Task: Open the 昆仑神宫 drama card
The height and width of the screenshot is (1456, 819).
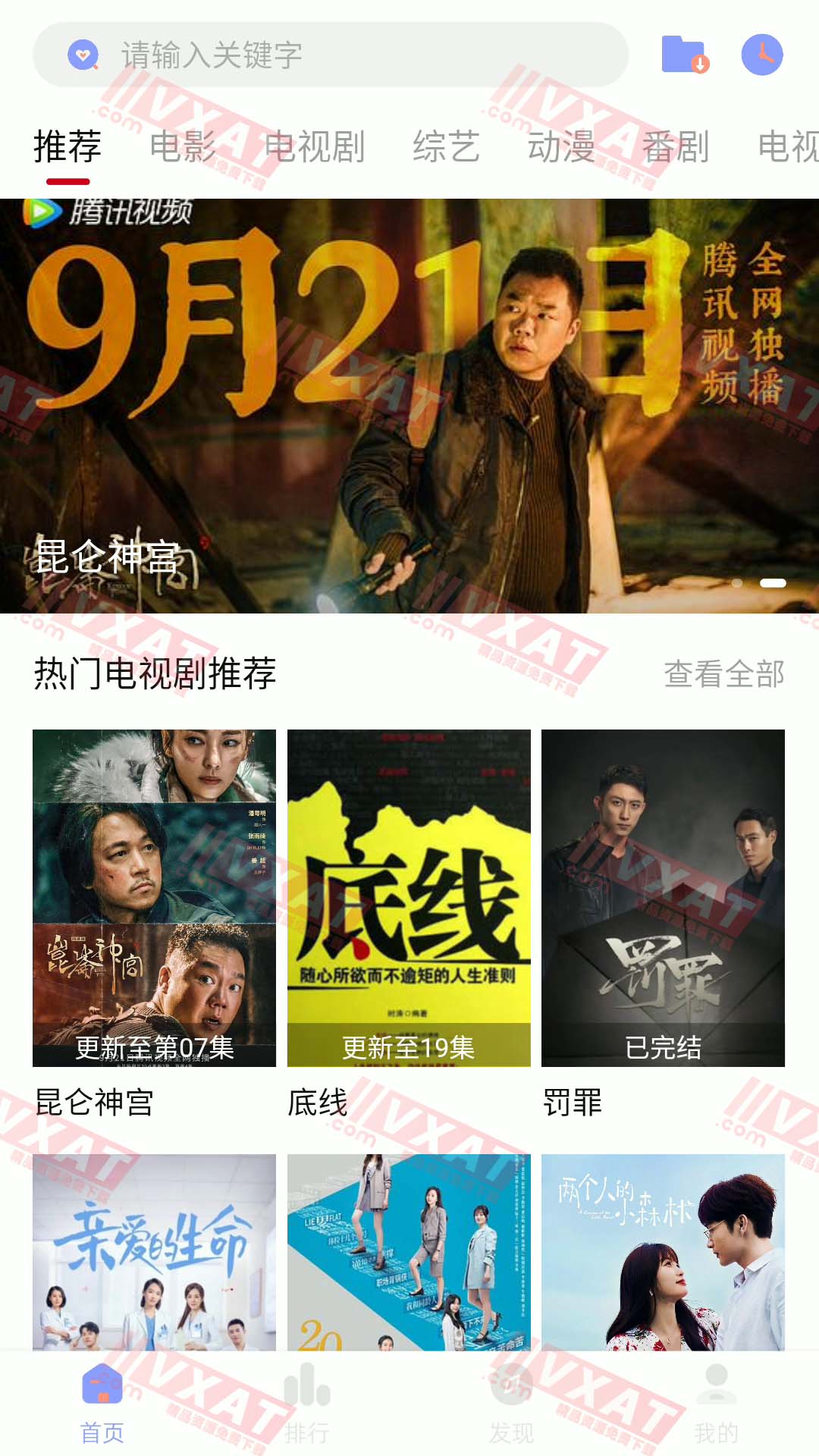Action: pyautogui.click(x=154, y=898)
